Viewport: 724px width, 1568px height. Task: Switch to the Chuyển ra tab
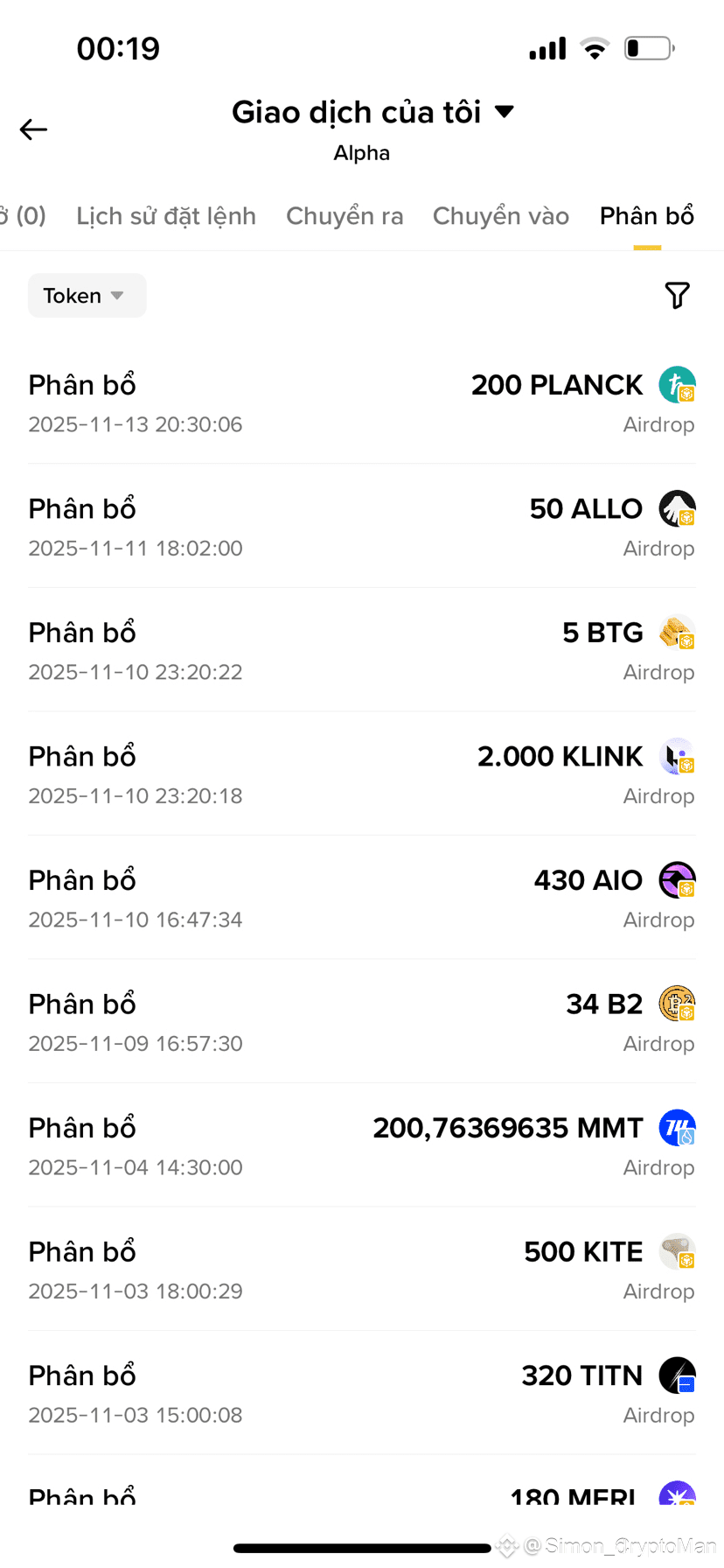345,216
